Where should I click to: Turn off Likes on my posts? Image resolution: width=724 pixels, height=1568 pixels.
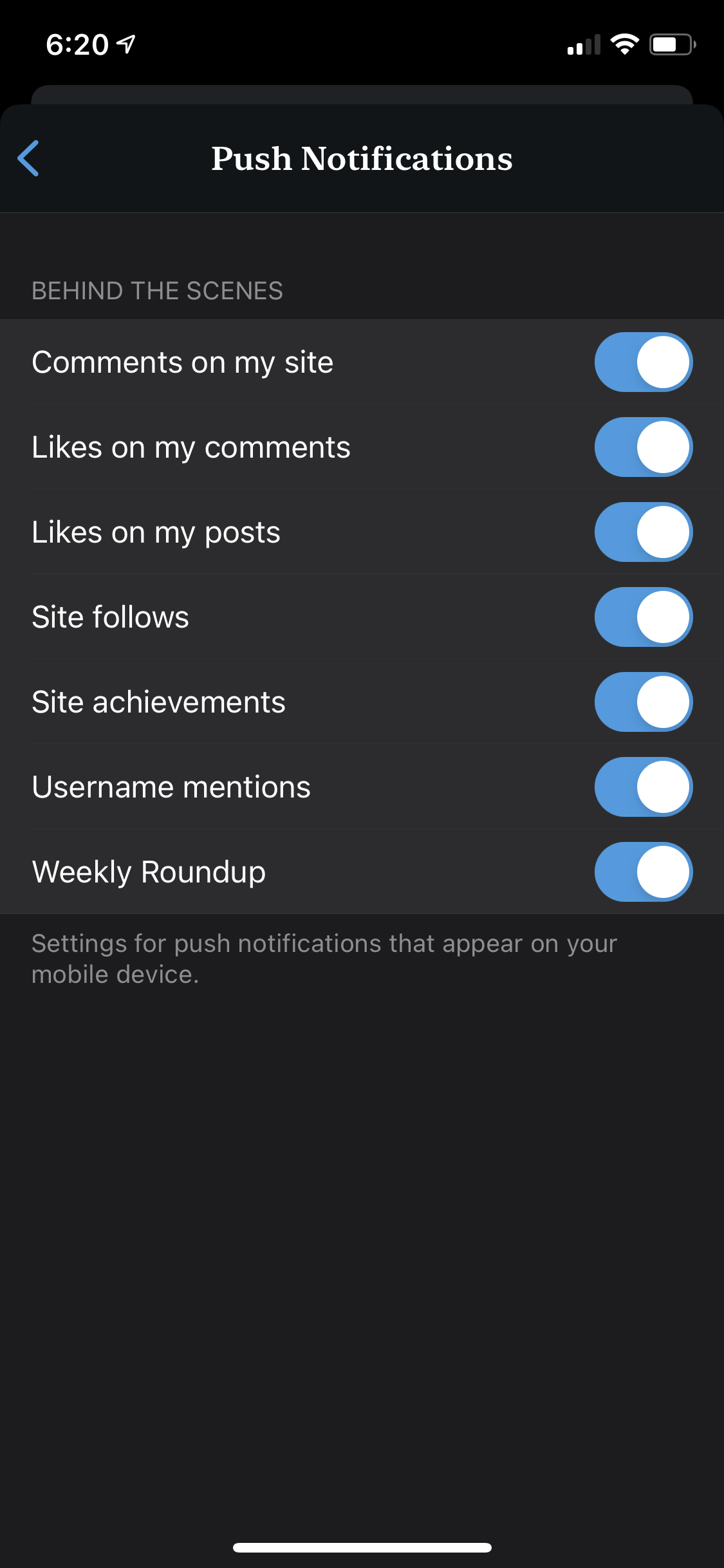pyautogui.click(x=643, y=532)
